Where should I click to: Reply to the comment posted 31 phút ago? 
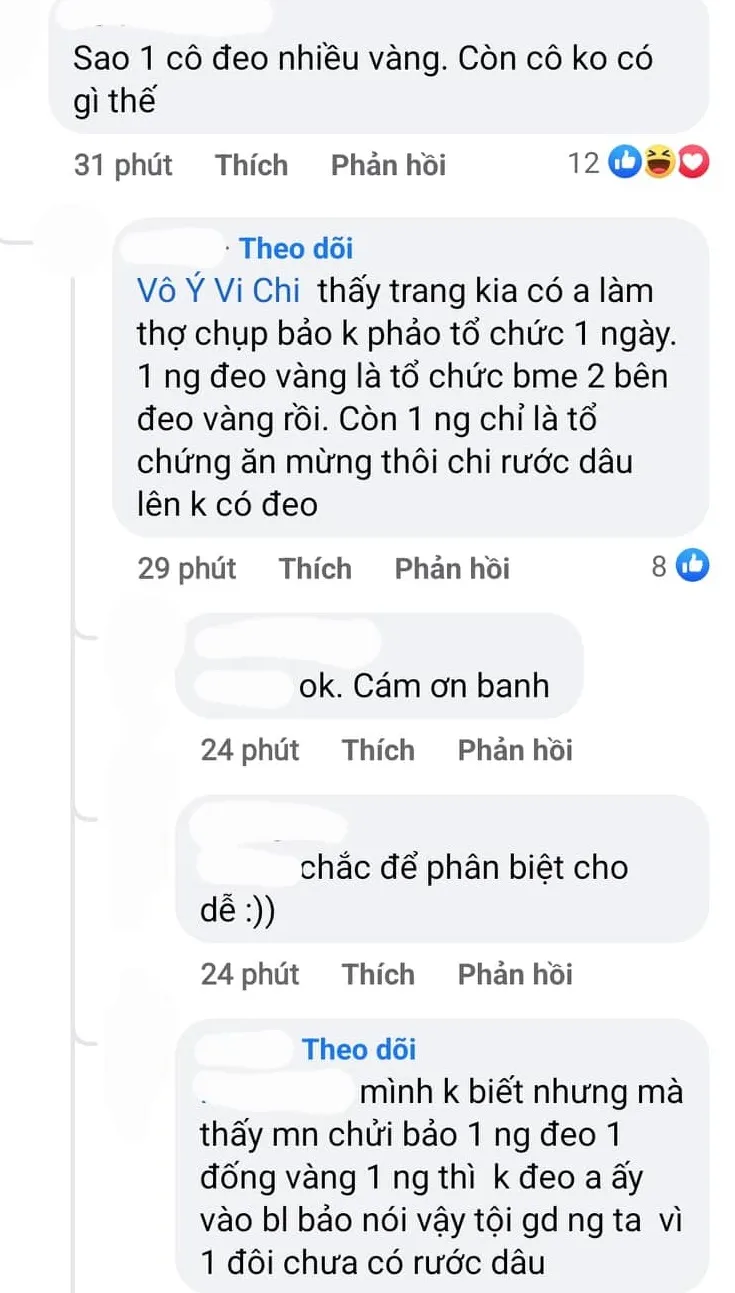[x=388, y=164]
